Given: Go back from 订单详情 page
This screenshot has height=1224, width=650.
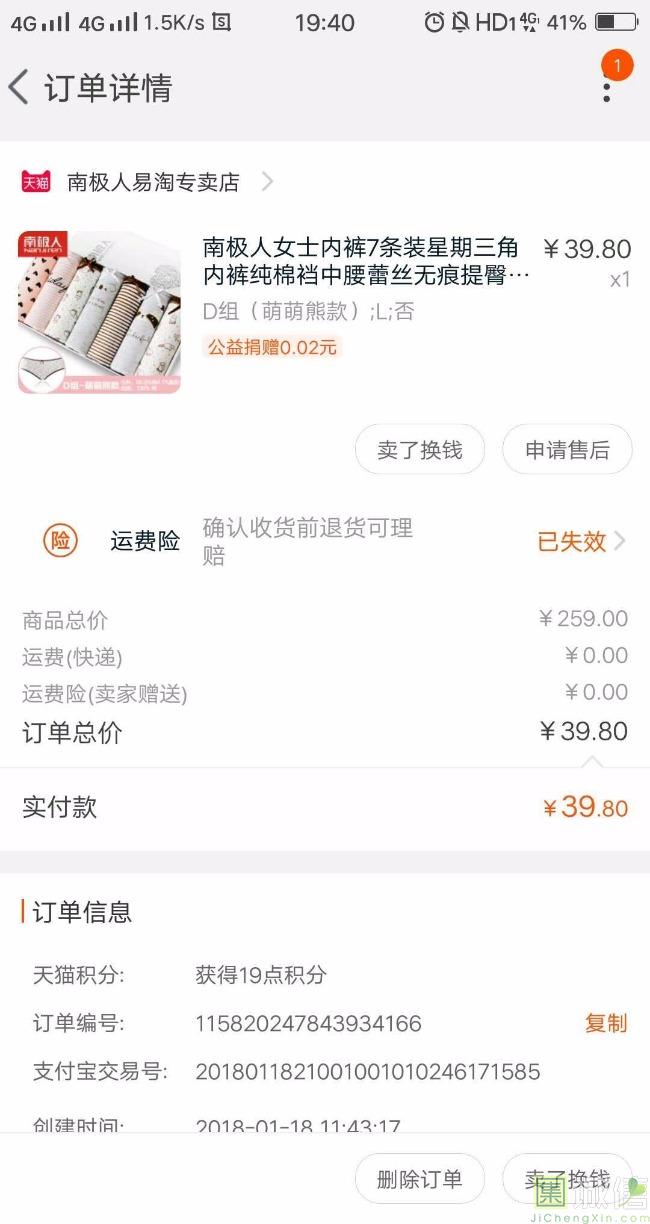Looking at the screenshot, I should pos(19,88).
